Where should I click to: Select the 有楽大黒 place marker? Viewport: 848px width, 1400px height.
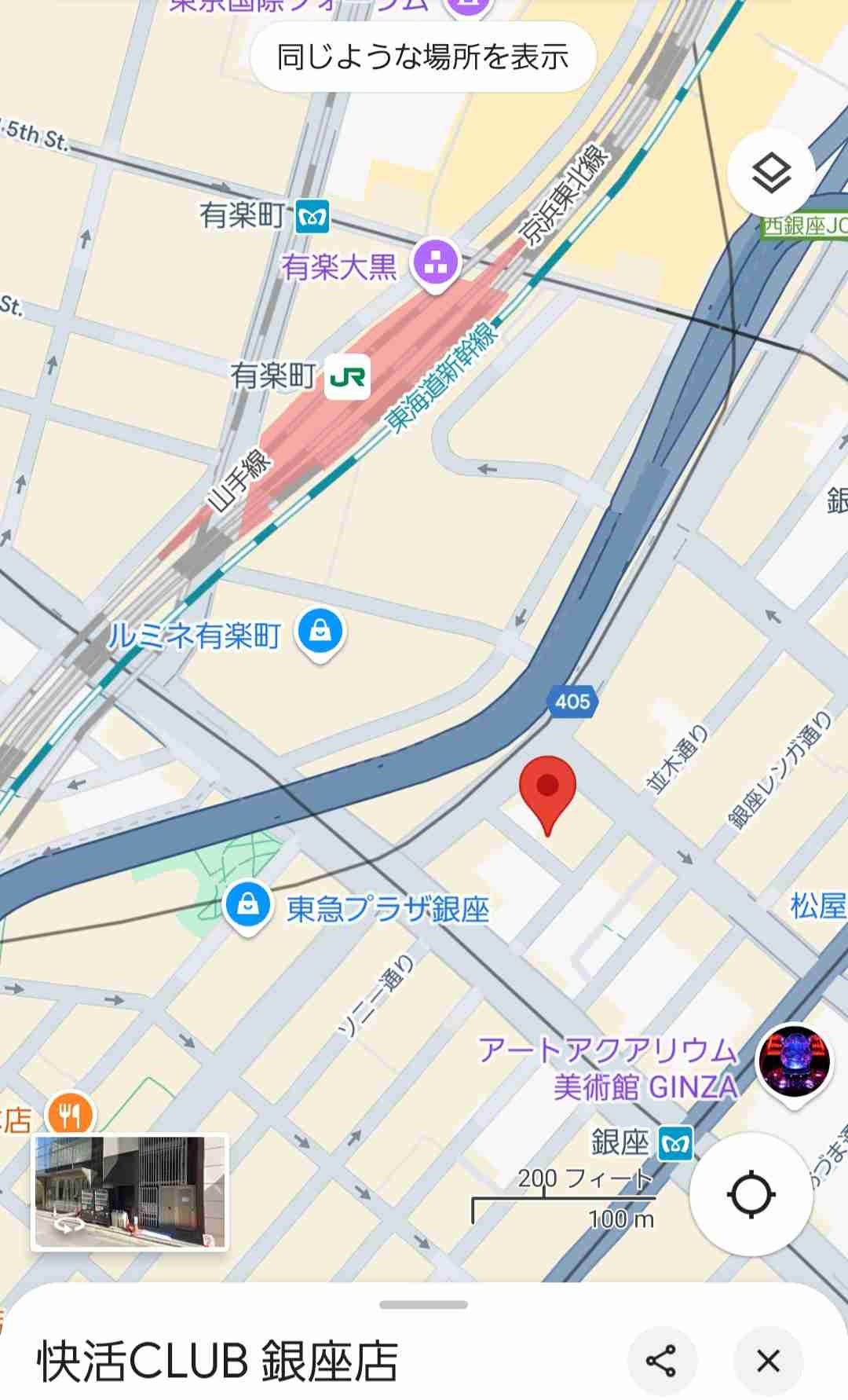(x=436, y=265)
